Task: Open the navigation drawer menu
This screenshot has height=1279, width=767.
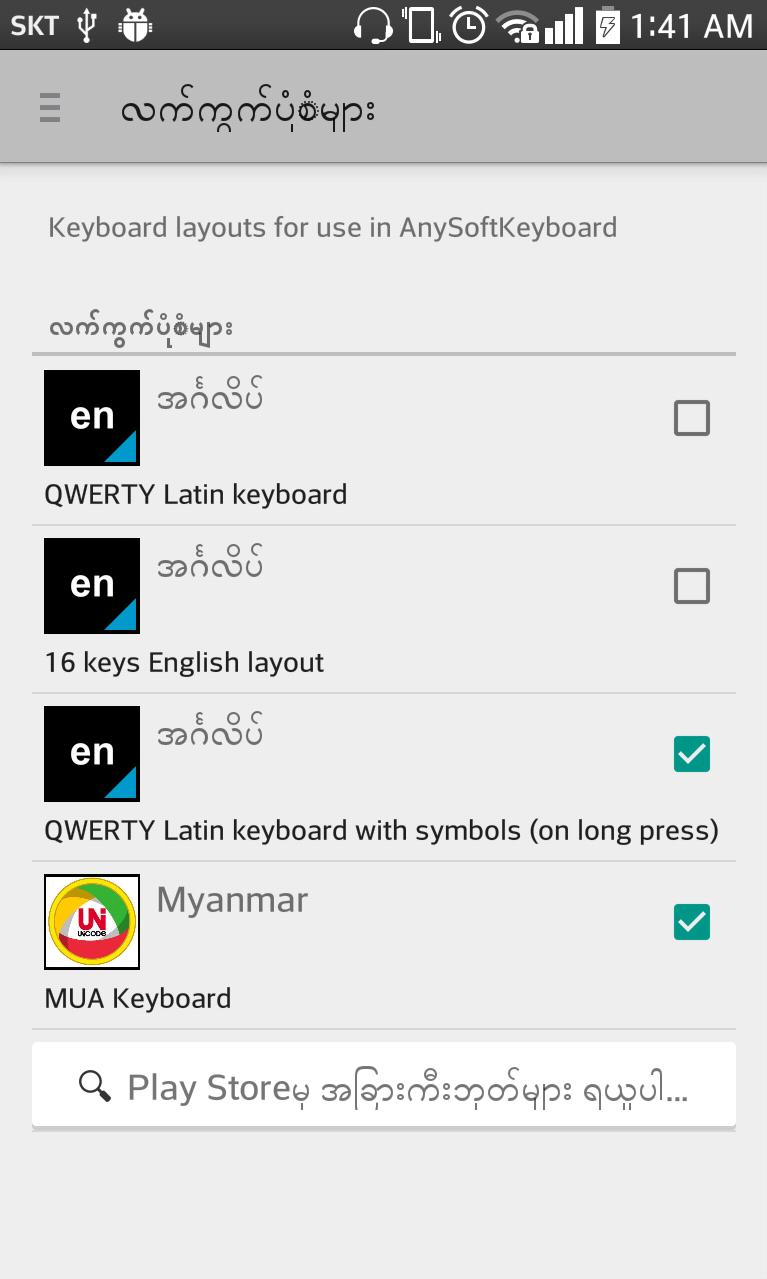Action: point(49,107)
